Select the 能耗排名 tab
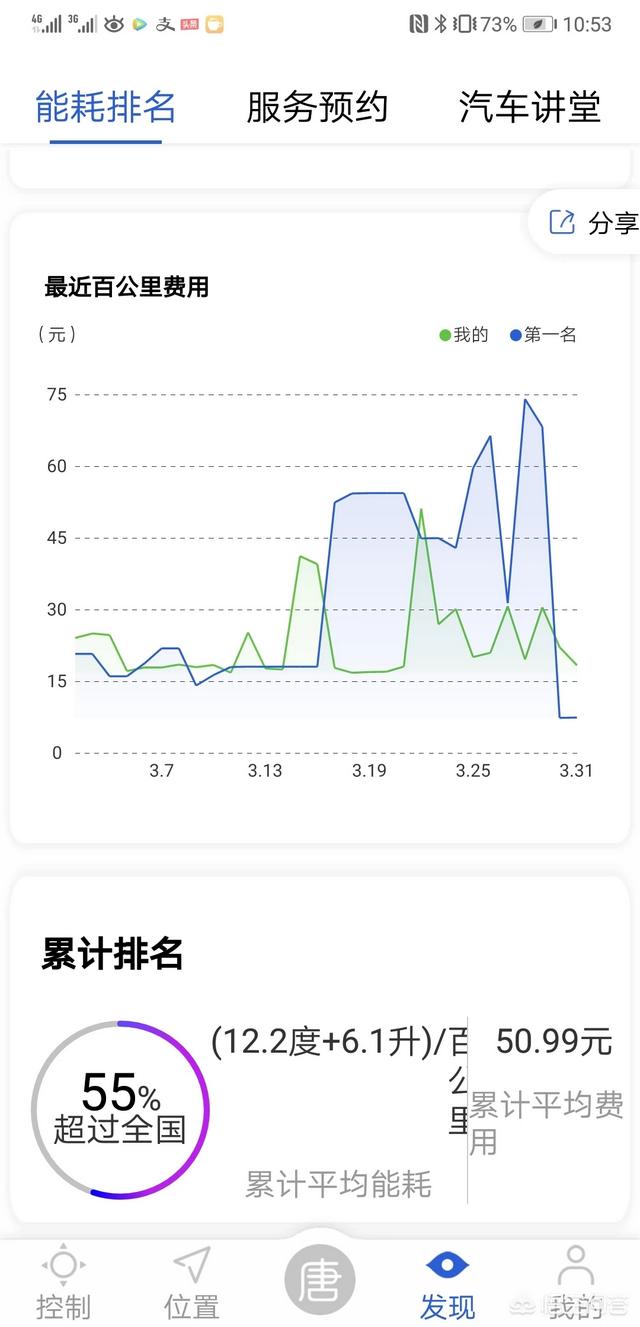This screenshot has height=1327, width=640. pos(106,107)
